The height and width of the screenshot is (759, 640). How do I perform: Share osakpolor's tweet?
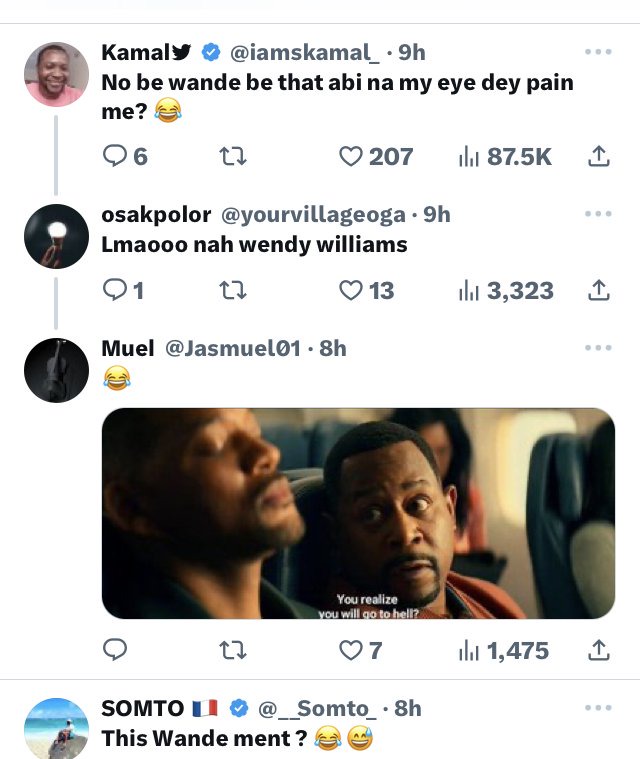[599, 290]
